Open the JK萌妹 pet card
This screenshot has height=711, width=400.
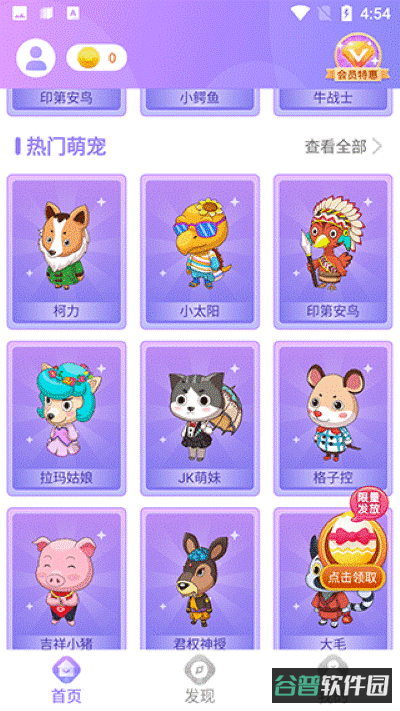(x=200, y=418)
